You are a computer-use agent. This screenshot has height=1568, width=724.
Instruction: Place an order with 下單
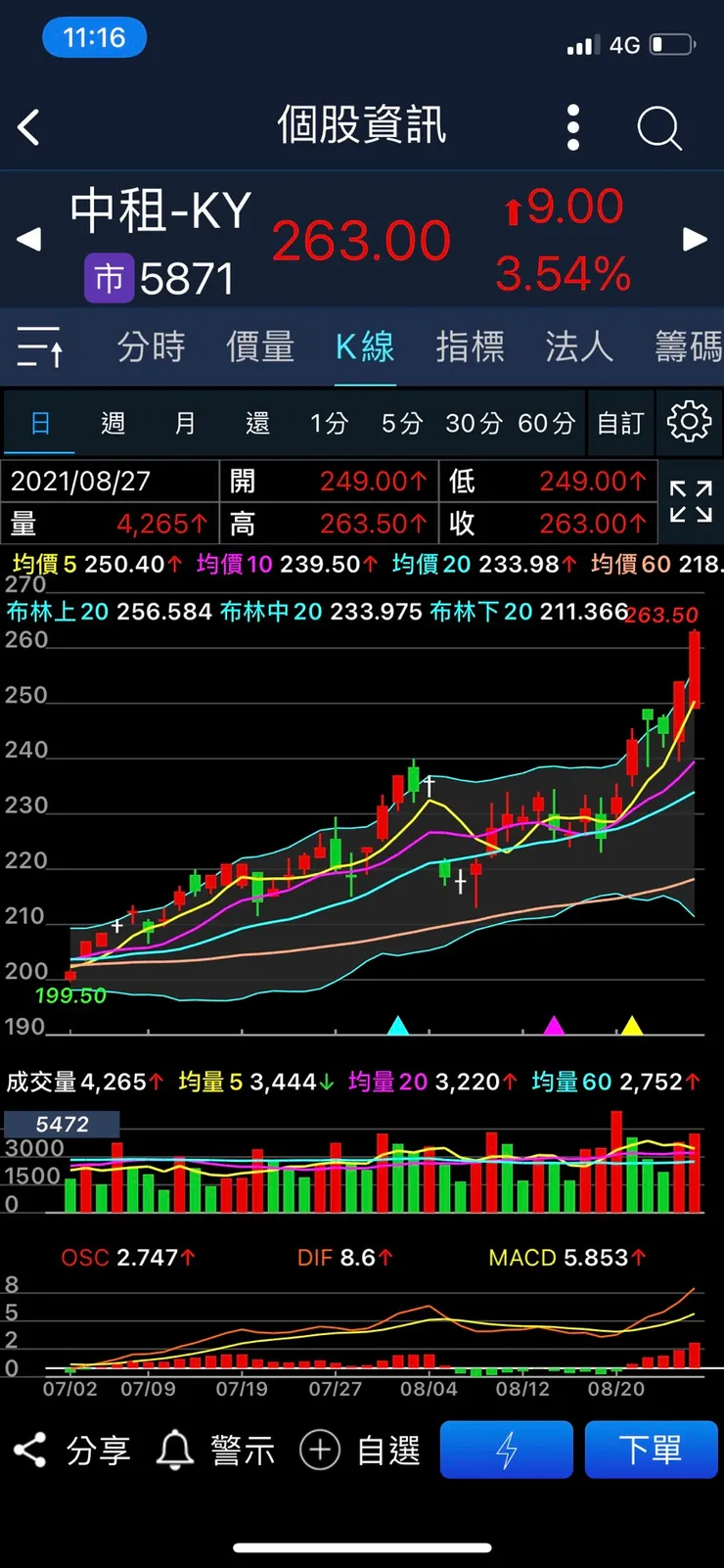pos(651,1450)
